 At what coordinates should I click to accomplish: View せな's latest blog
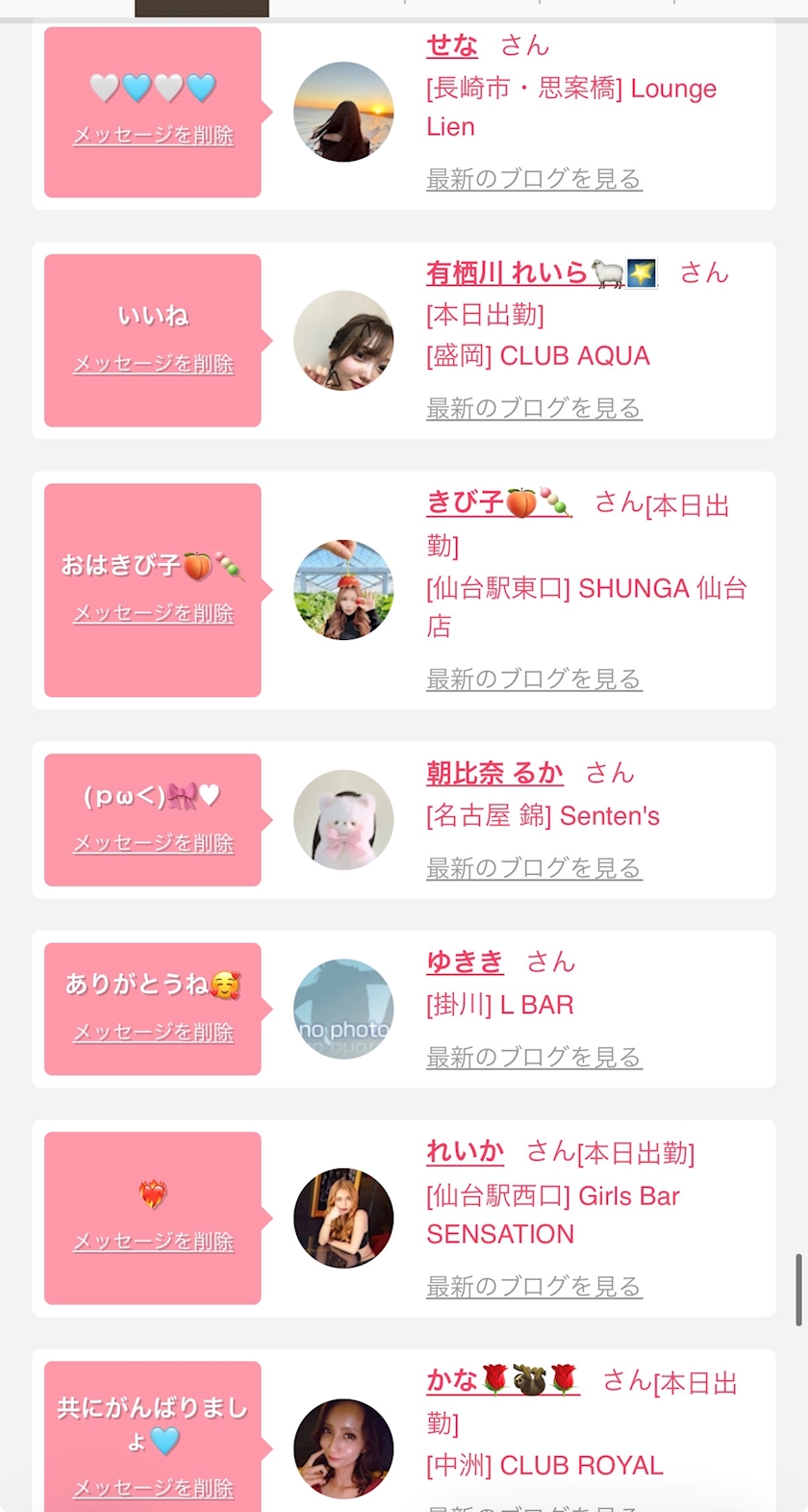click(x=534, y=179)
